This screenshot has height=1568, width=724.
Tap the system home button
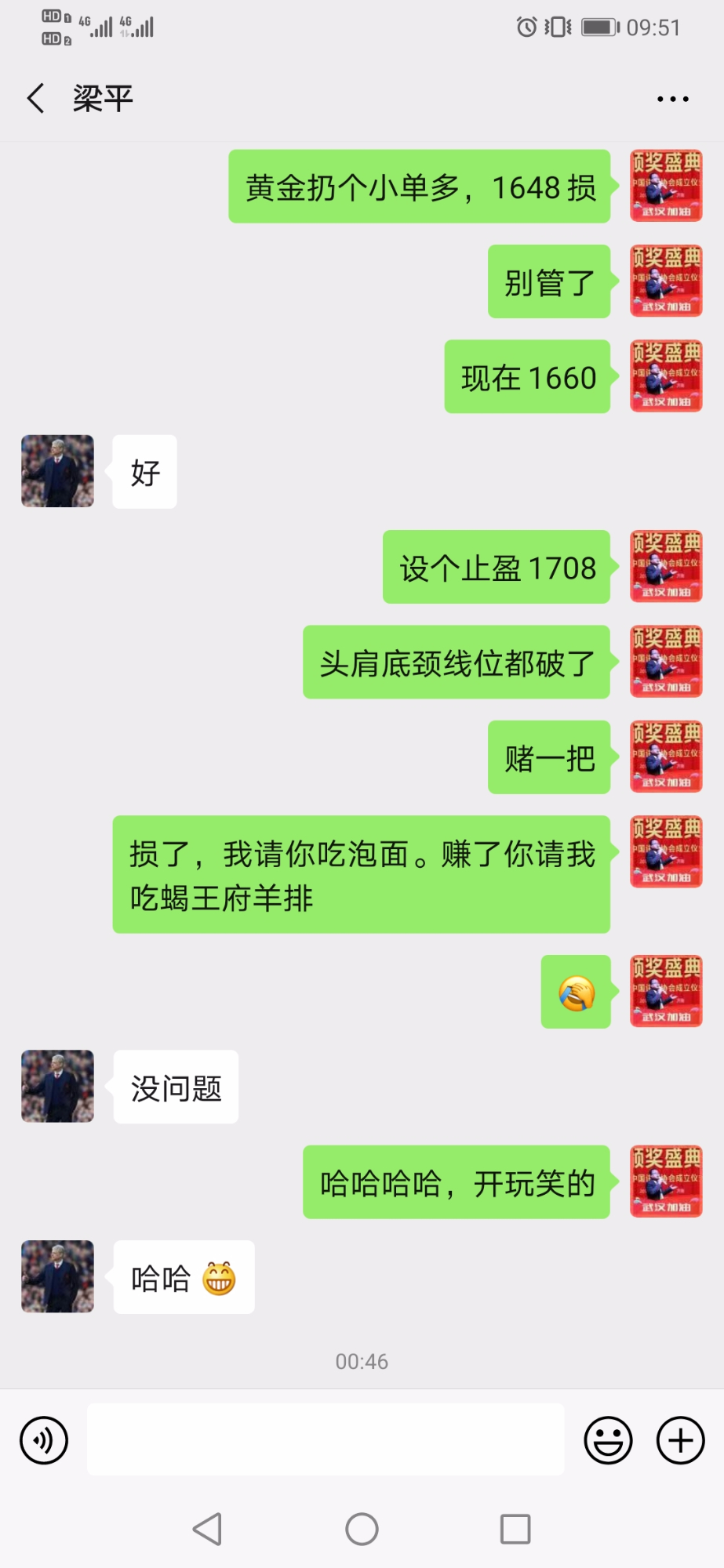pyautogui.click(x=362, y=1529)
